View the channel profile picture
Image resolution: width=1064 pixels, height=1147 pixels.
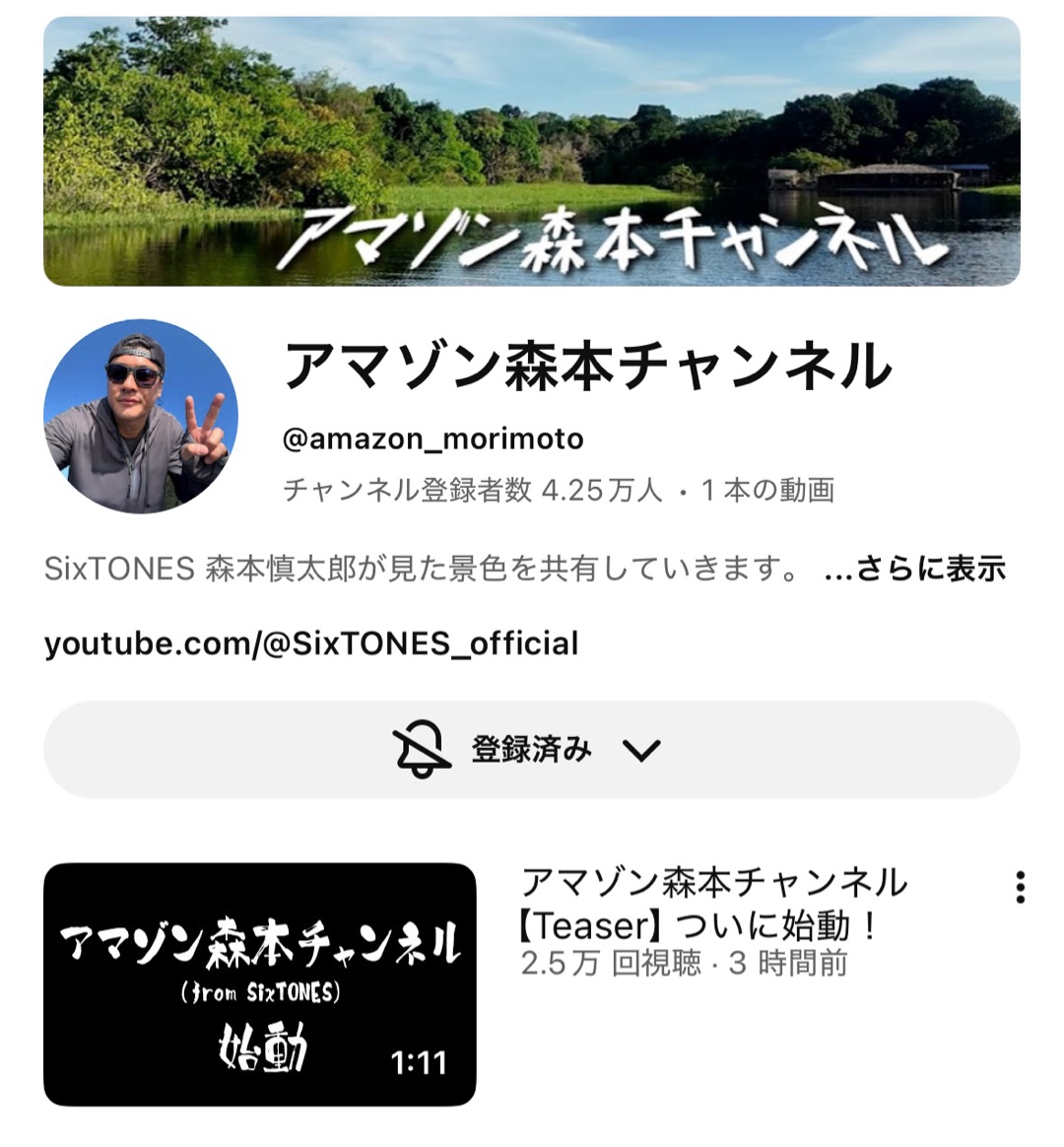tap(141, 416)
